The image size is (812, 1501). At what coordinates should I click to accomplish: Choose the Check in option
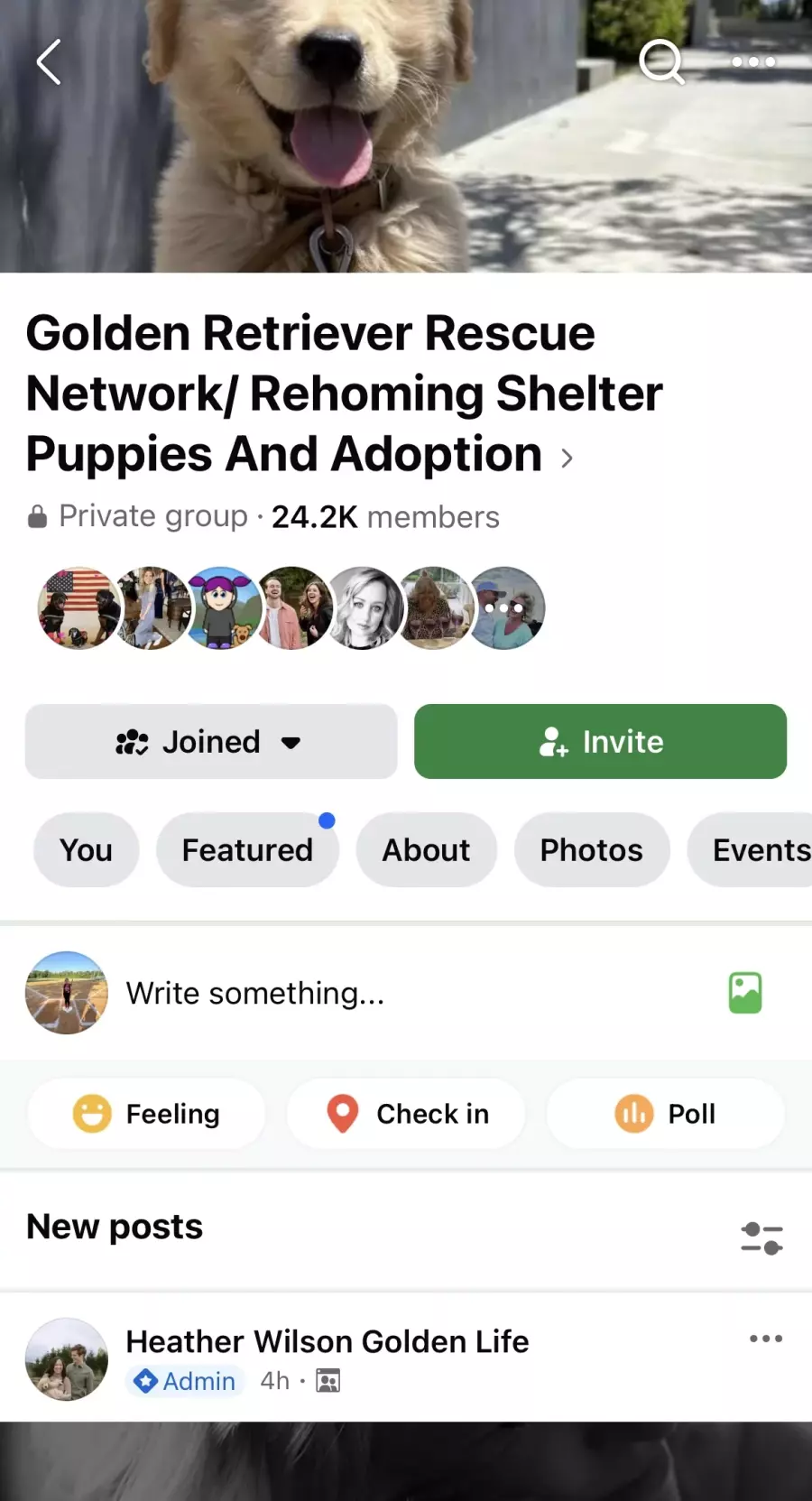pos(406,1114)
